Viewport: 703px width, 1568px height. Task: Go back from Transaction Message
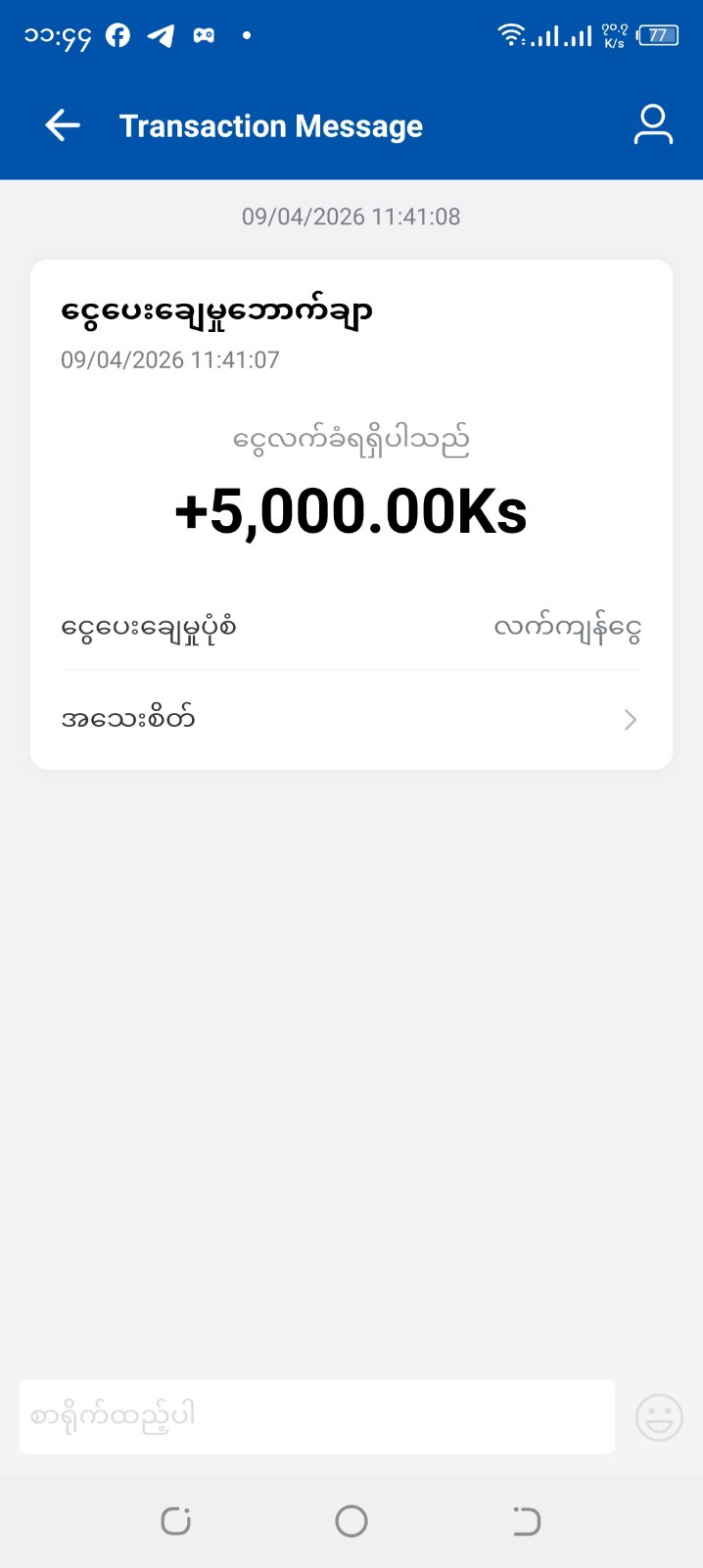coord(63,125)
